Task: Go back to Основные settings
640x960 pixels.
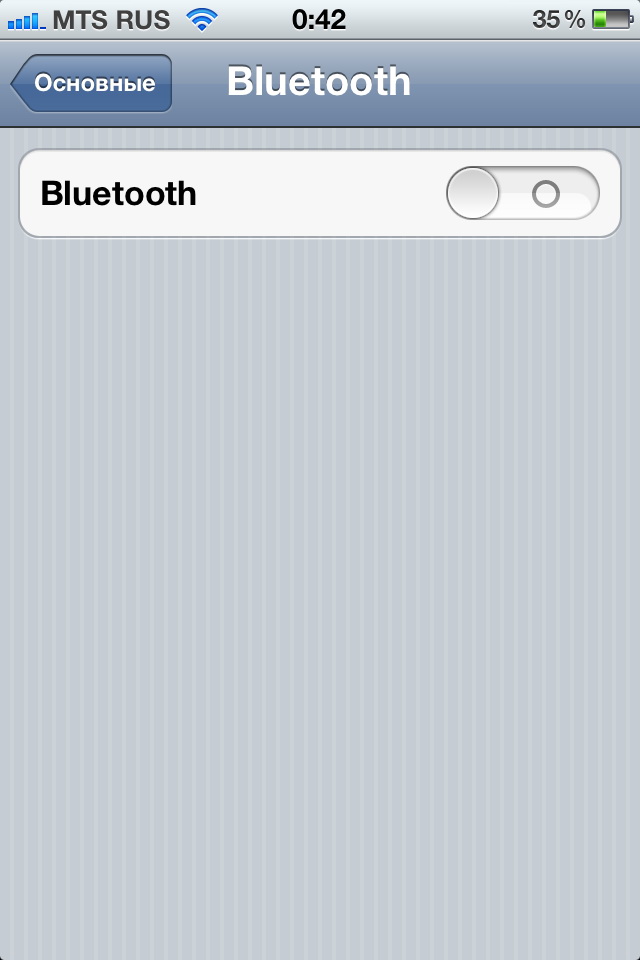Action: click(92, 83)
